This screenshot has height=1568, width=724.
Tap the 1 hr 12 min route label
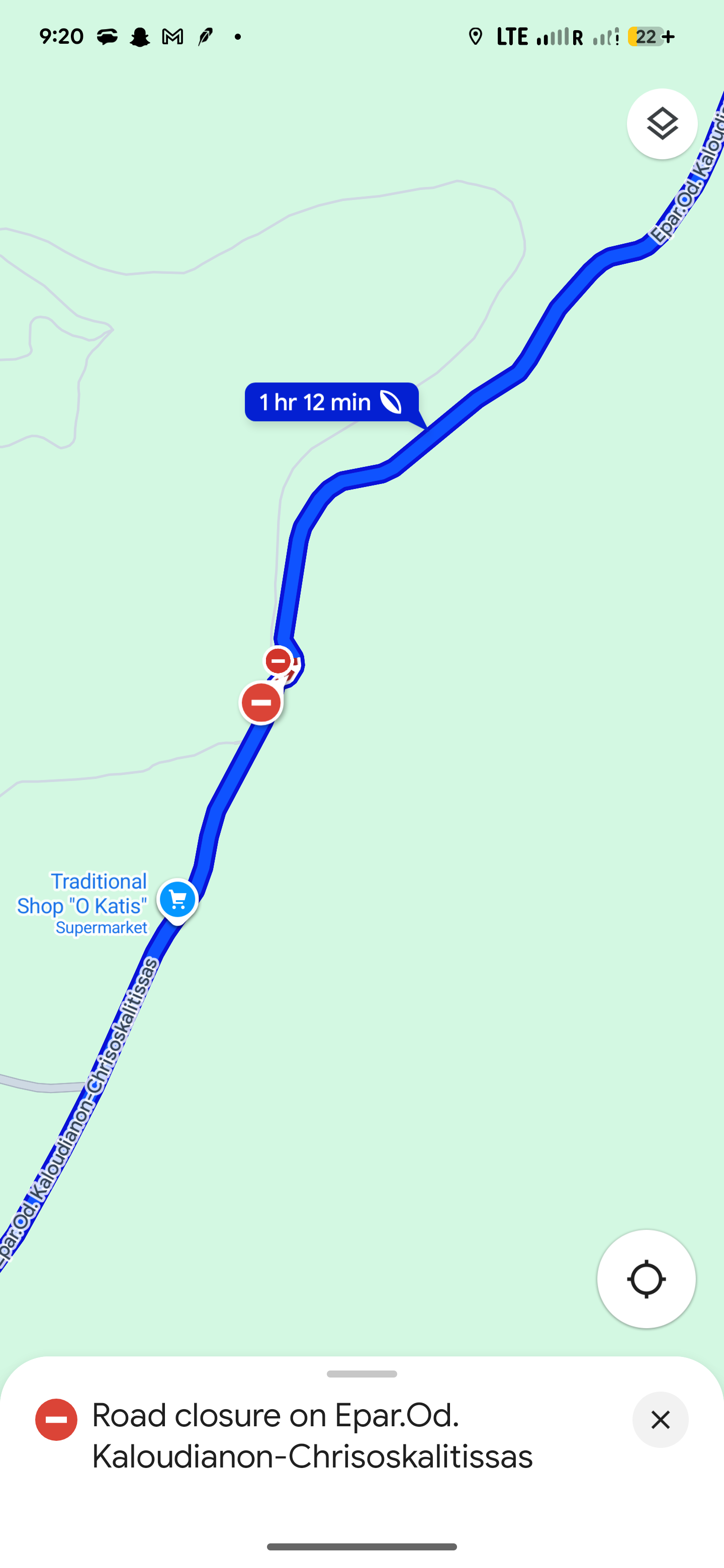click(332, 403)
